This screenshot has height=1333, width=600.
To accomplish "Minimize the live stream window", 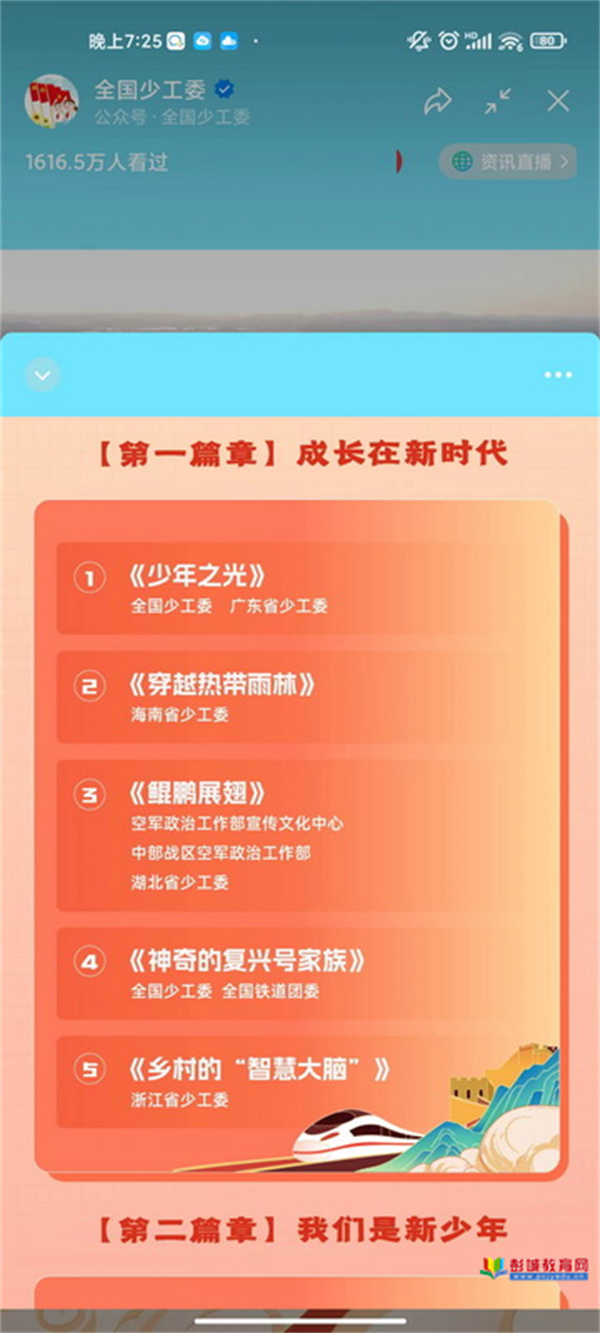I will 498,100.
